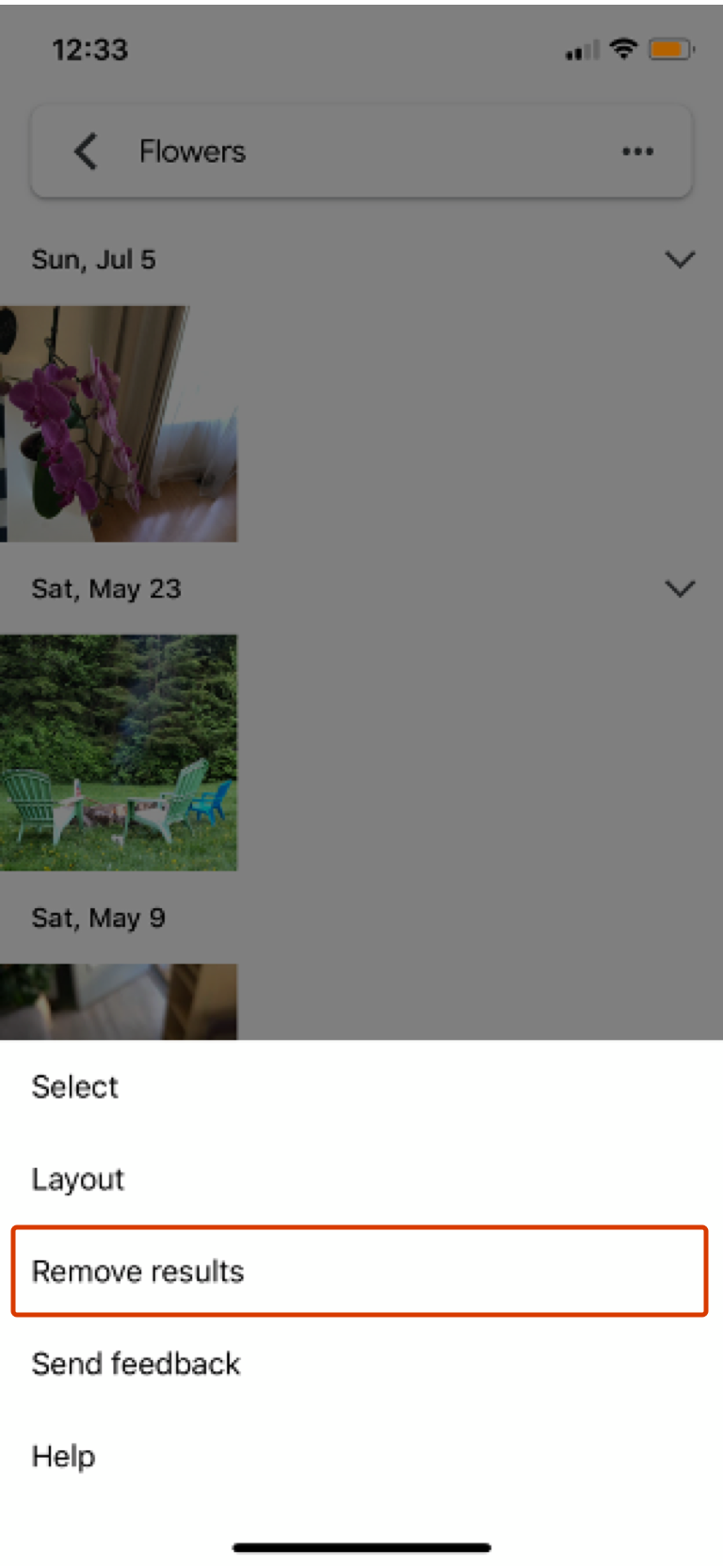
Task: Tap the Flowers search label
Action: (192, 152)
